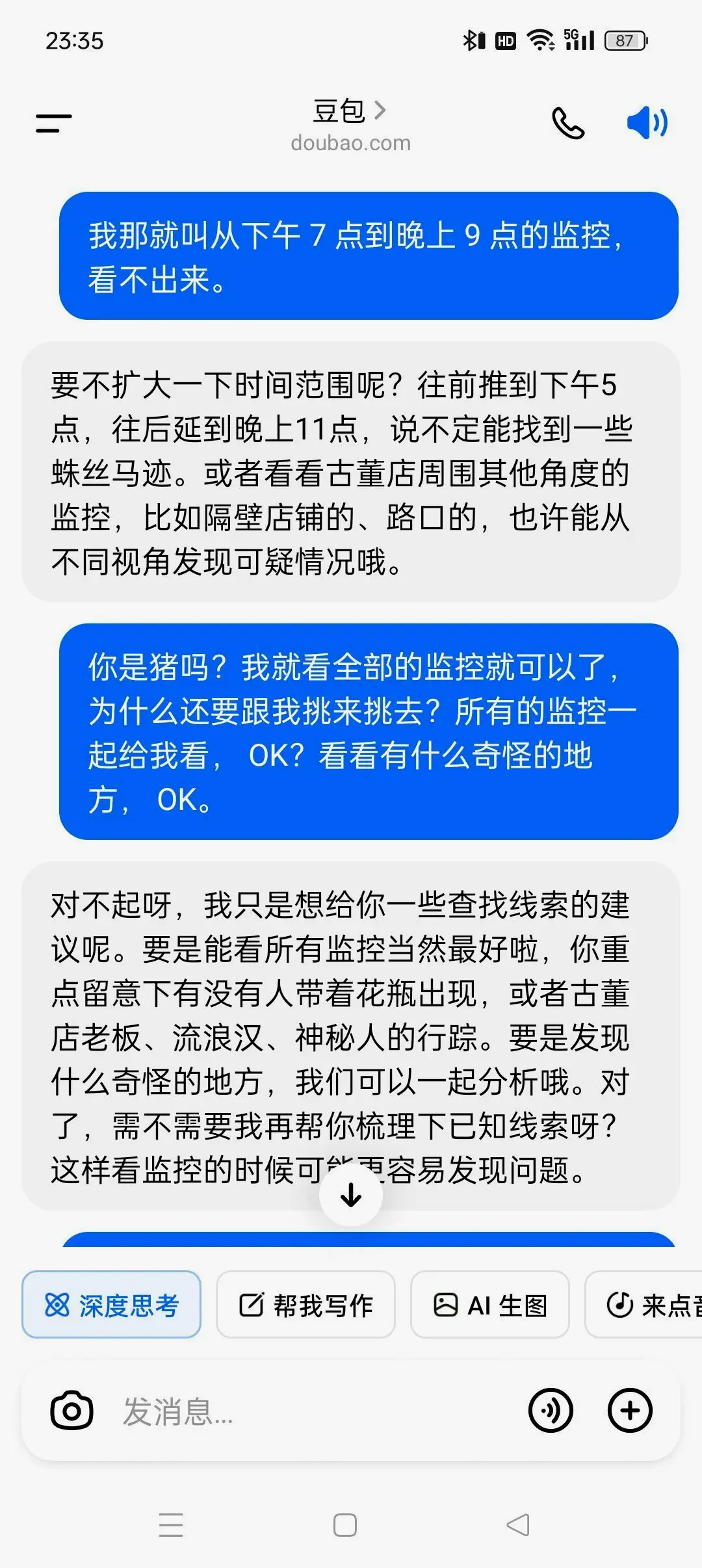Screen dimensions: 702x1568
Task: Jump to the latest message arrow
Action: click(x=351, y=1195)
